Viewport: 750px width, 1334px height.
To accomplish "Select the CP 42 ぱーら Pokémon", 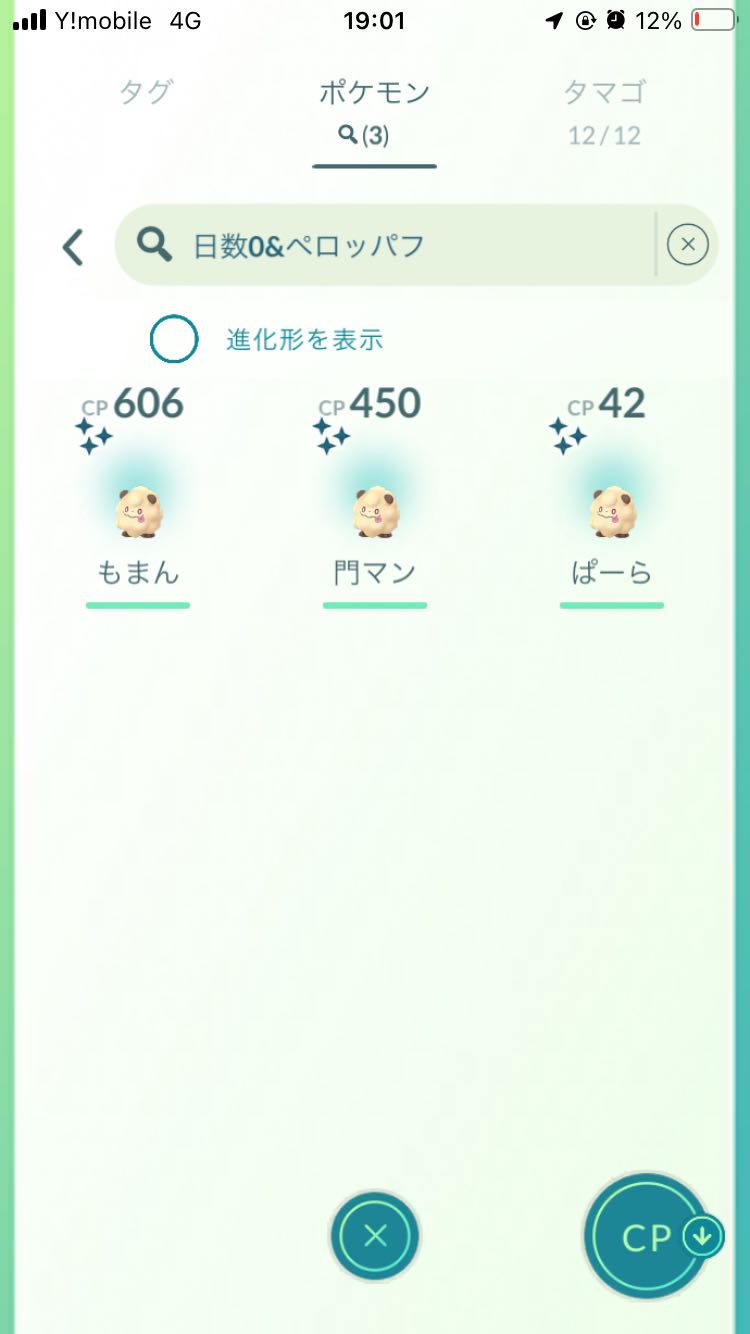I will tap(611, 510).
